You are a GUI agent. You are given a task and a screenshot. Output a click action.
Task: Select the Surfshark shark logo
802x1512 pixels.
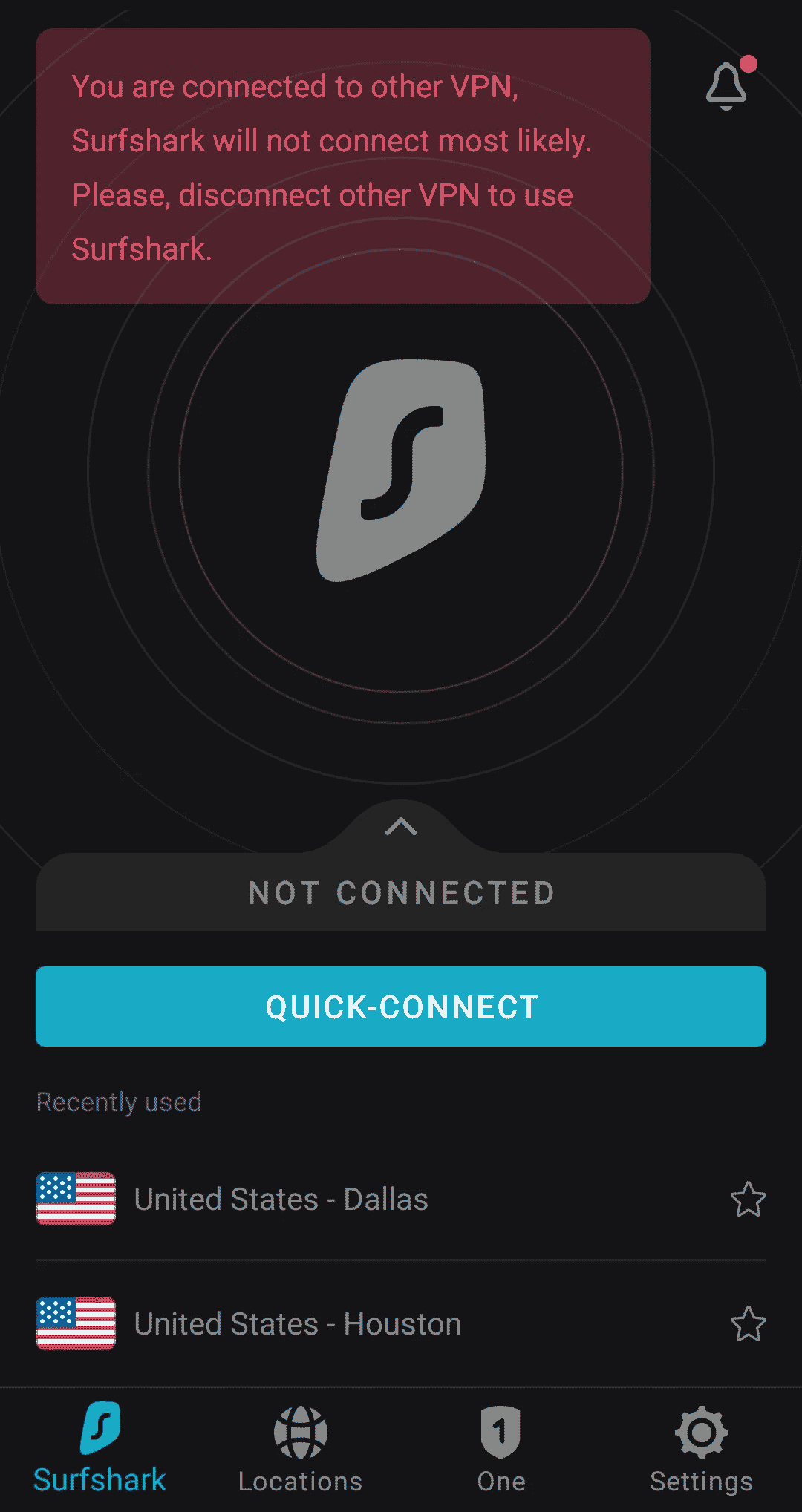(401, 468)
